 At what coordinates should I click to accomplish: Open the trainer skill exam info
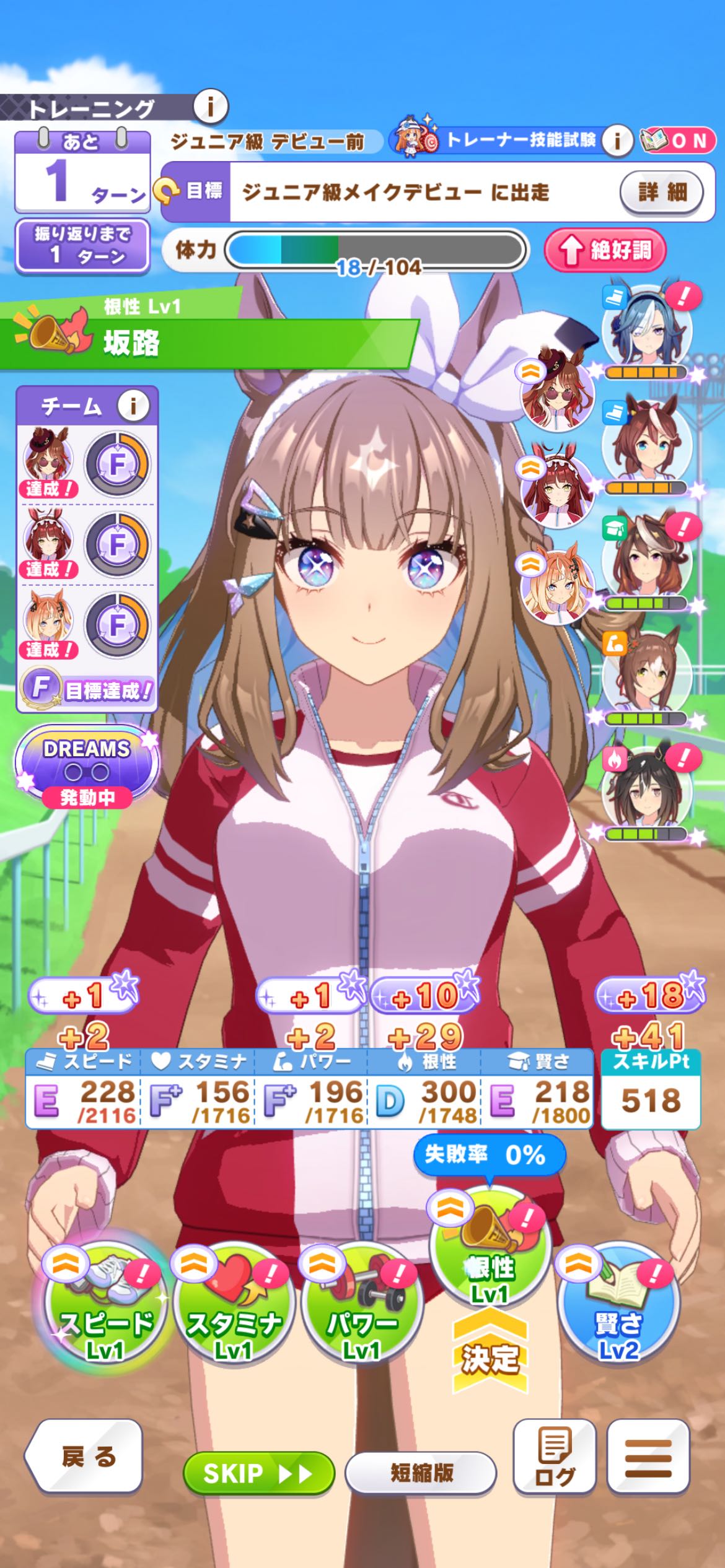click(x=617, y=141)
